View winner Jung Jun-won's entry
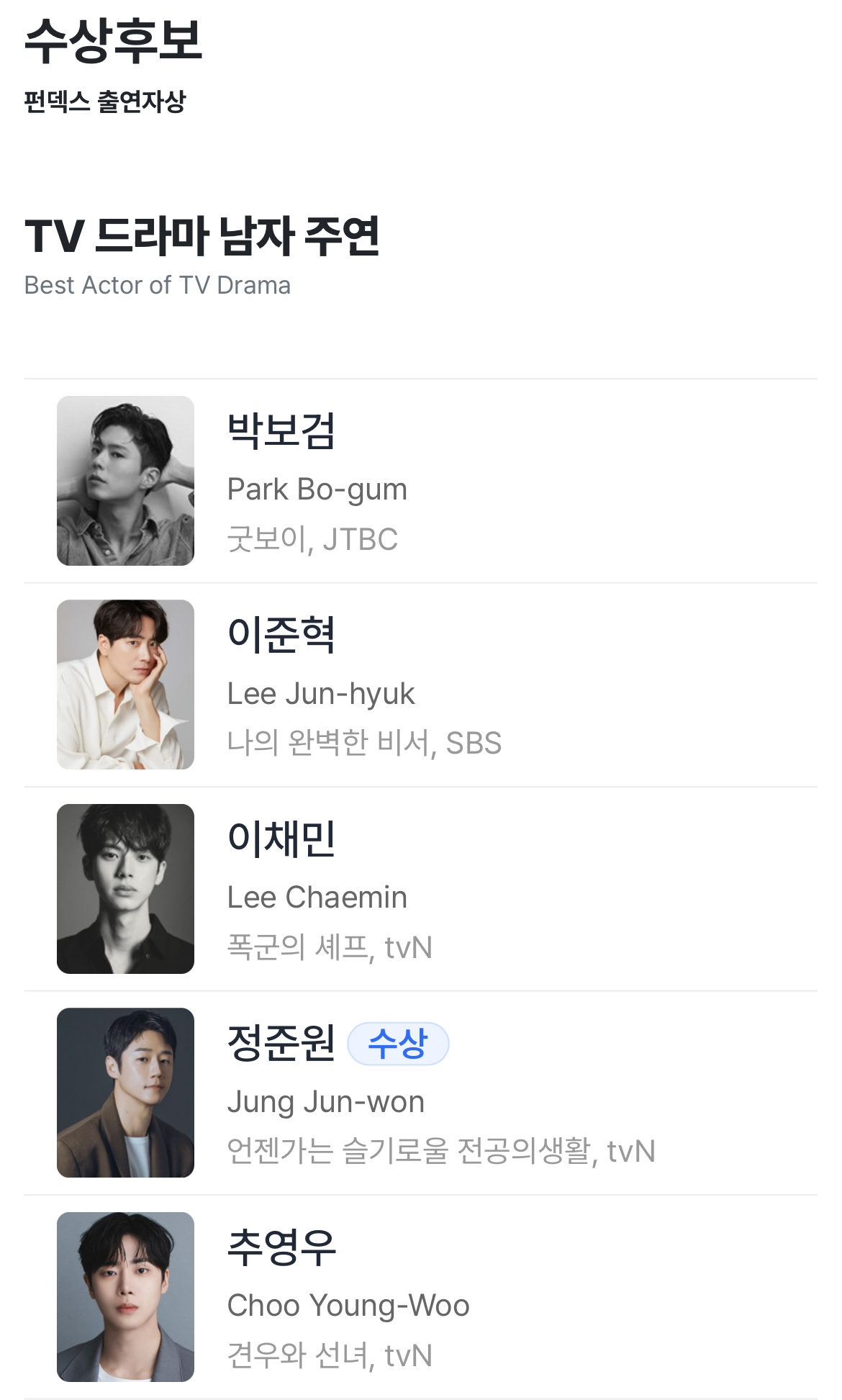This screenshot has width=842, height=1400. pyautogui.click(x=421, y=1093)
